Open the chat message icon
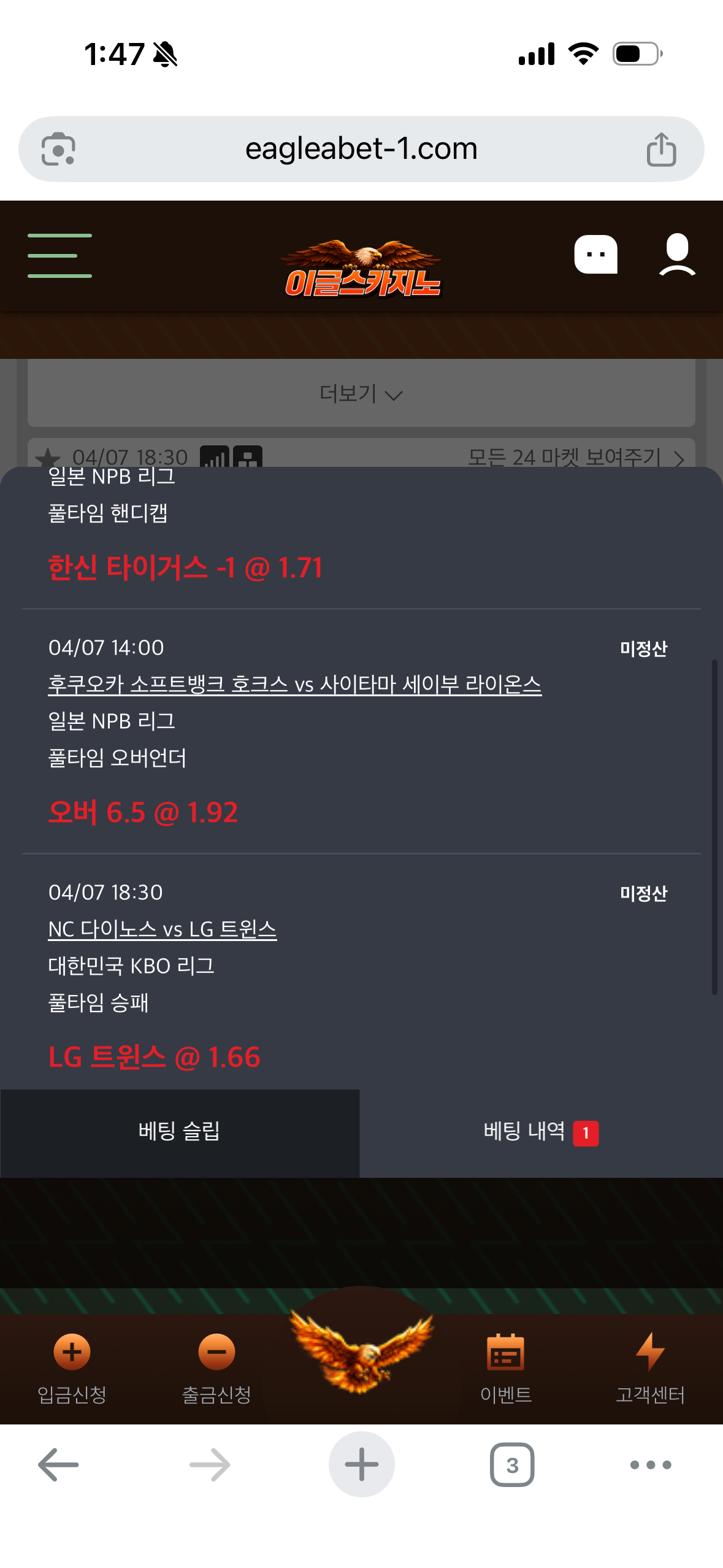The width and height of the screenshot is (723, 1568). (x=595, y=254)
